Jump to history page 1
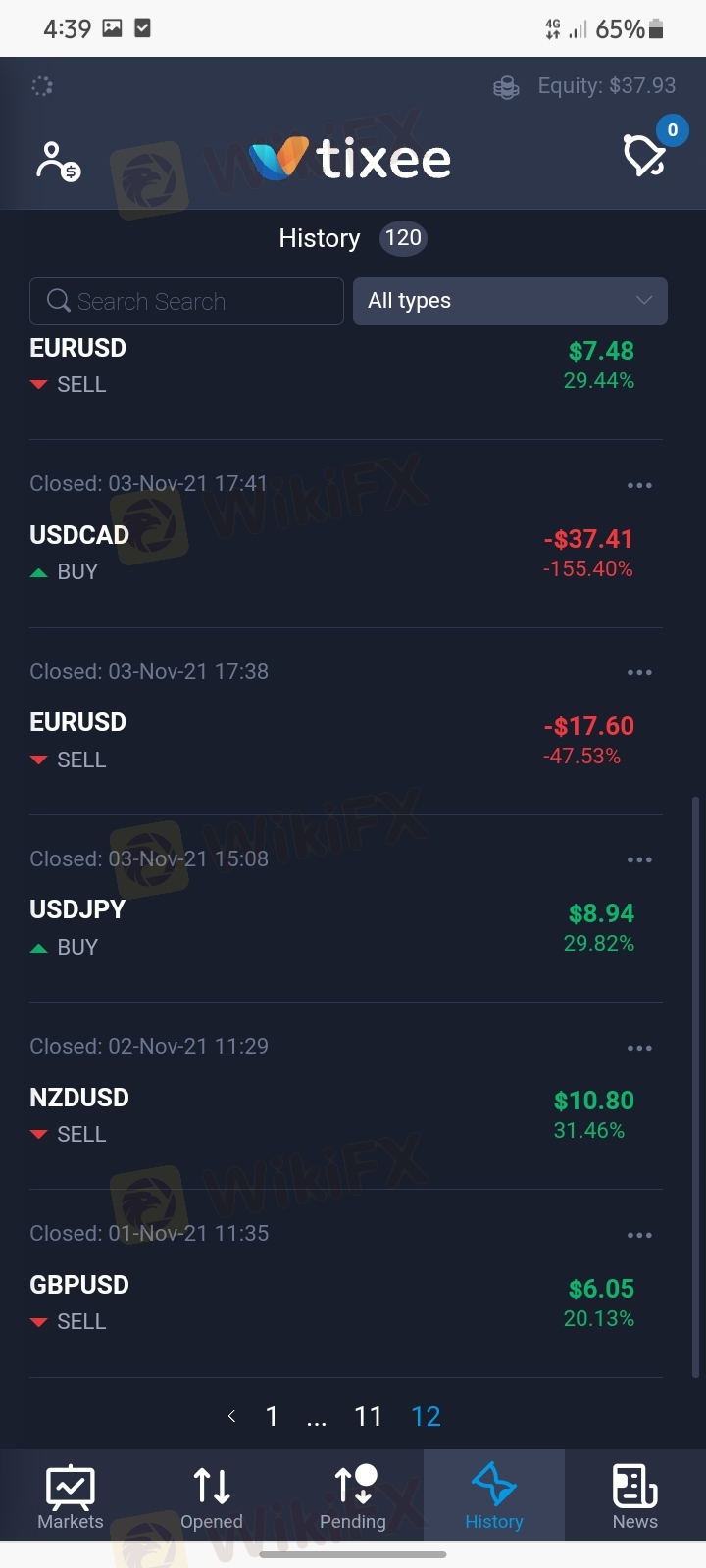 point(272,1416)
